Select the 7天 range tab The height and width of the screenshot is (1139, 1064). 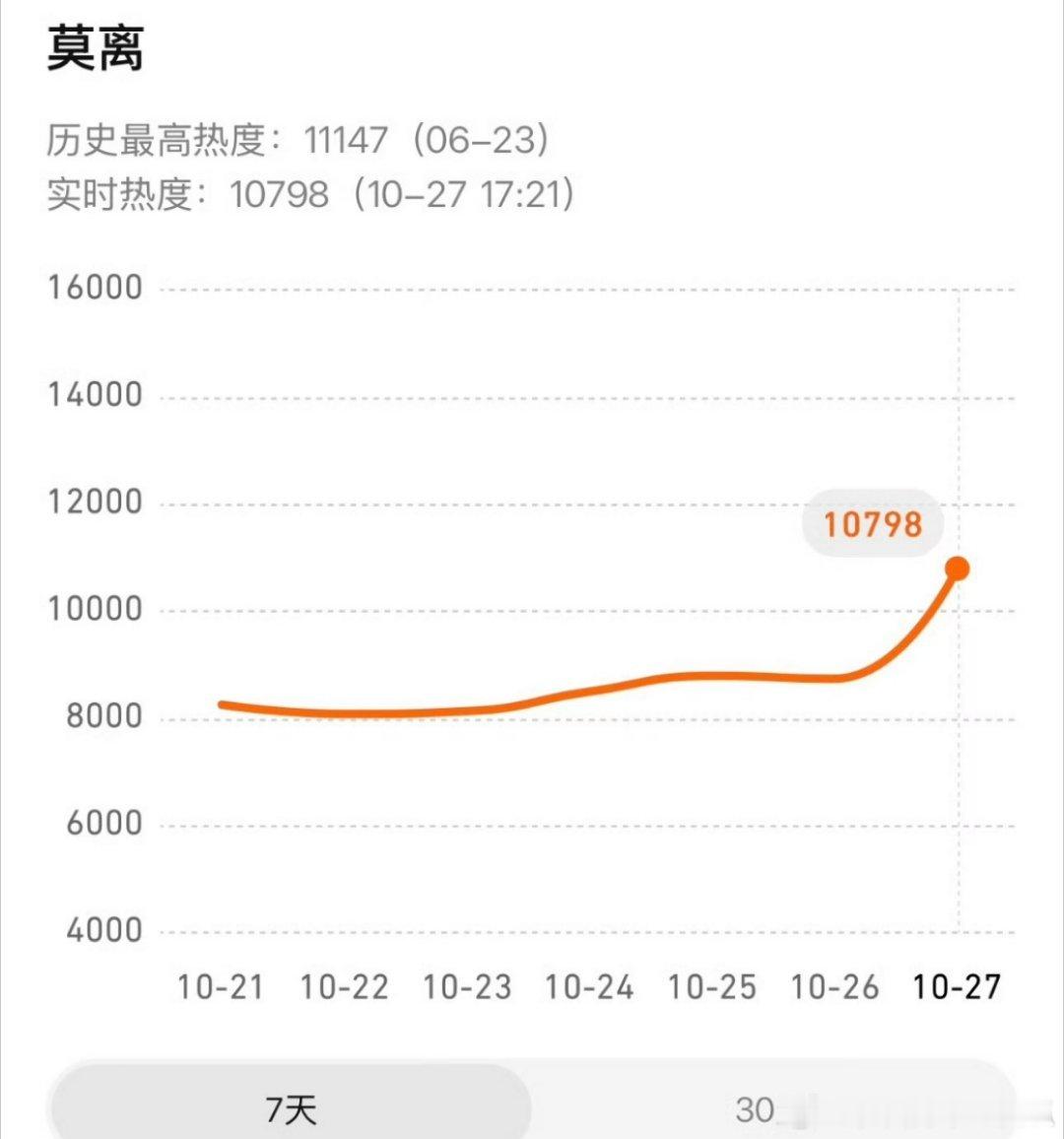pyautogui.click(x=291, y=1109)
